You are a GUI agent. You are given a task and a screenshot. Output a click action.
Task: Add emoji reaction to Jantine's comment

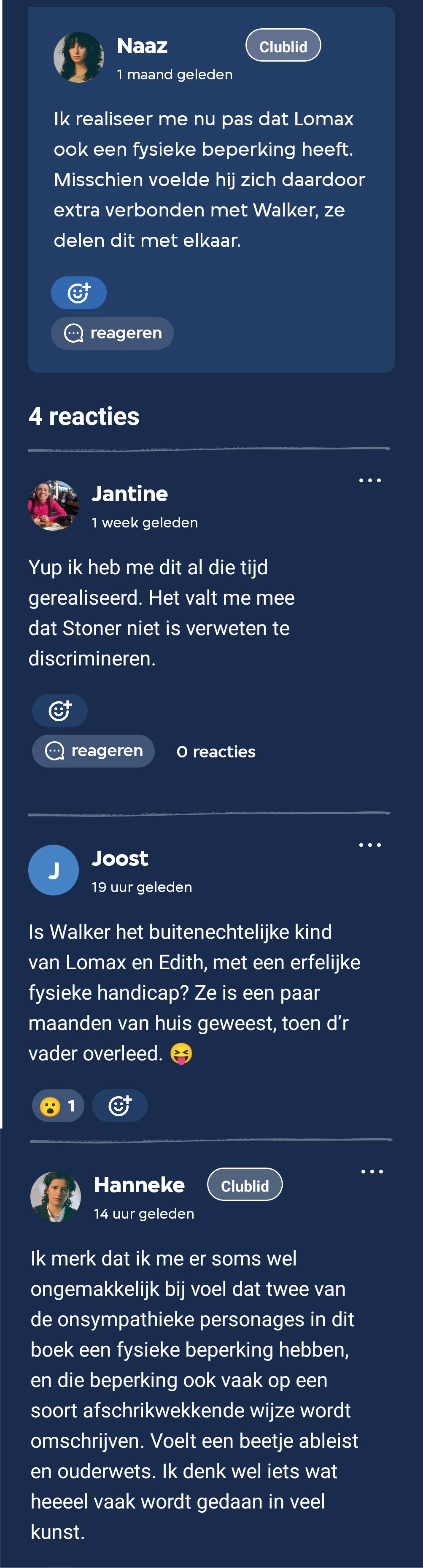(x=59, y=710)
